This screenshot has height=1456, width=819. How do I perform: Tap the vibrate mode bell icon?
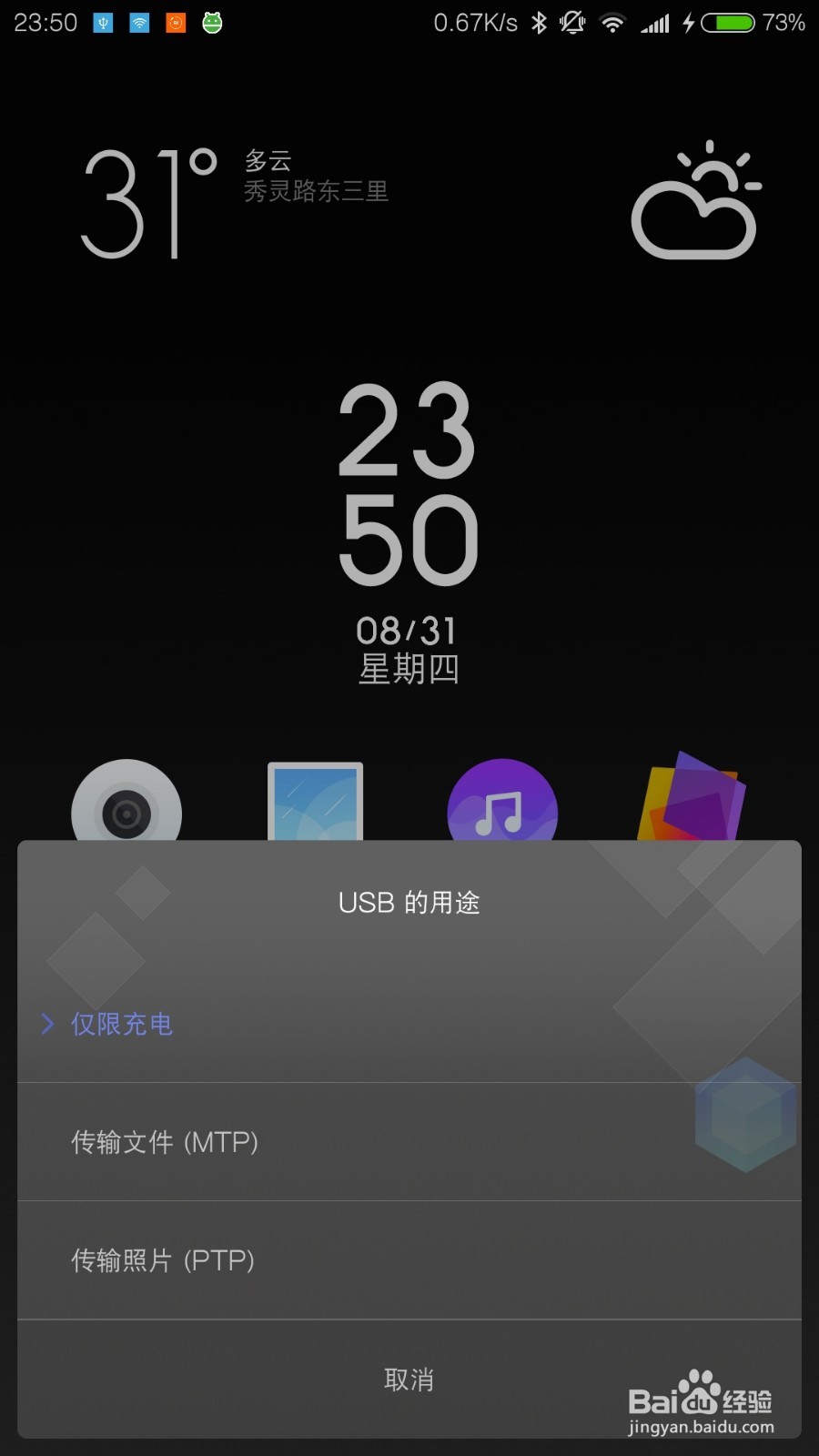point(572,21)
